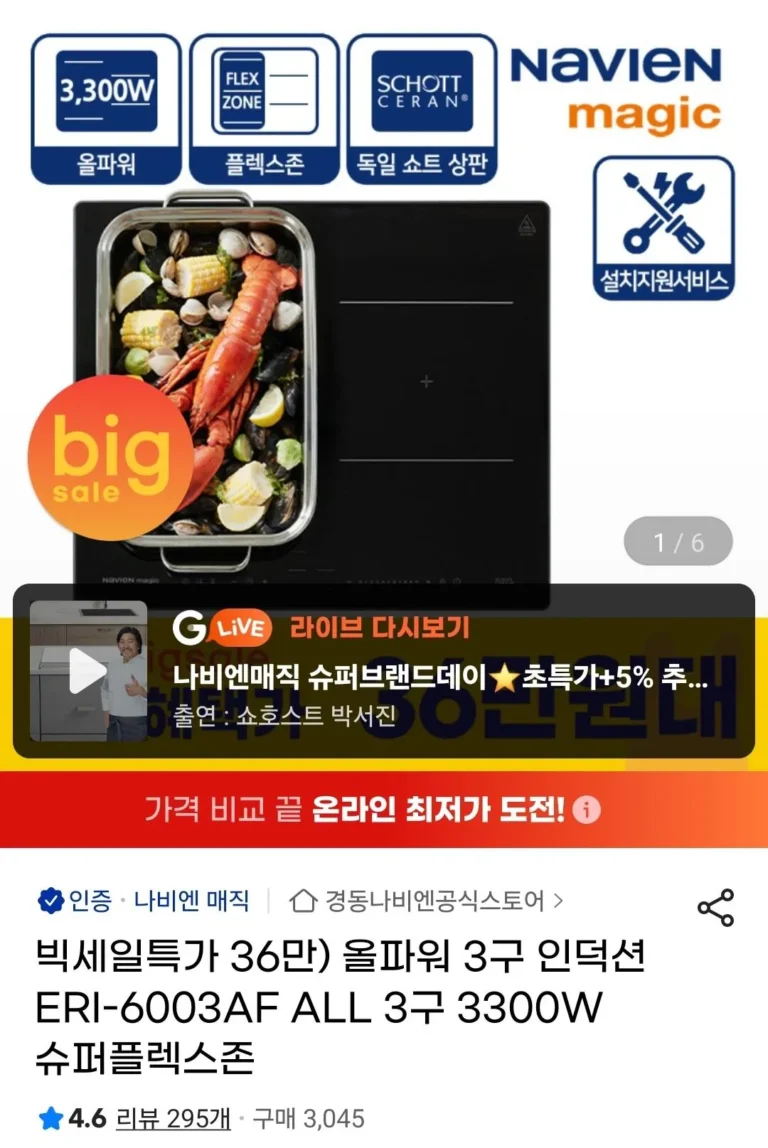
Task: Play the G Live replay video
Action: coord(88,671)
